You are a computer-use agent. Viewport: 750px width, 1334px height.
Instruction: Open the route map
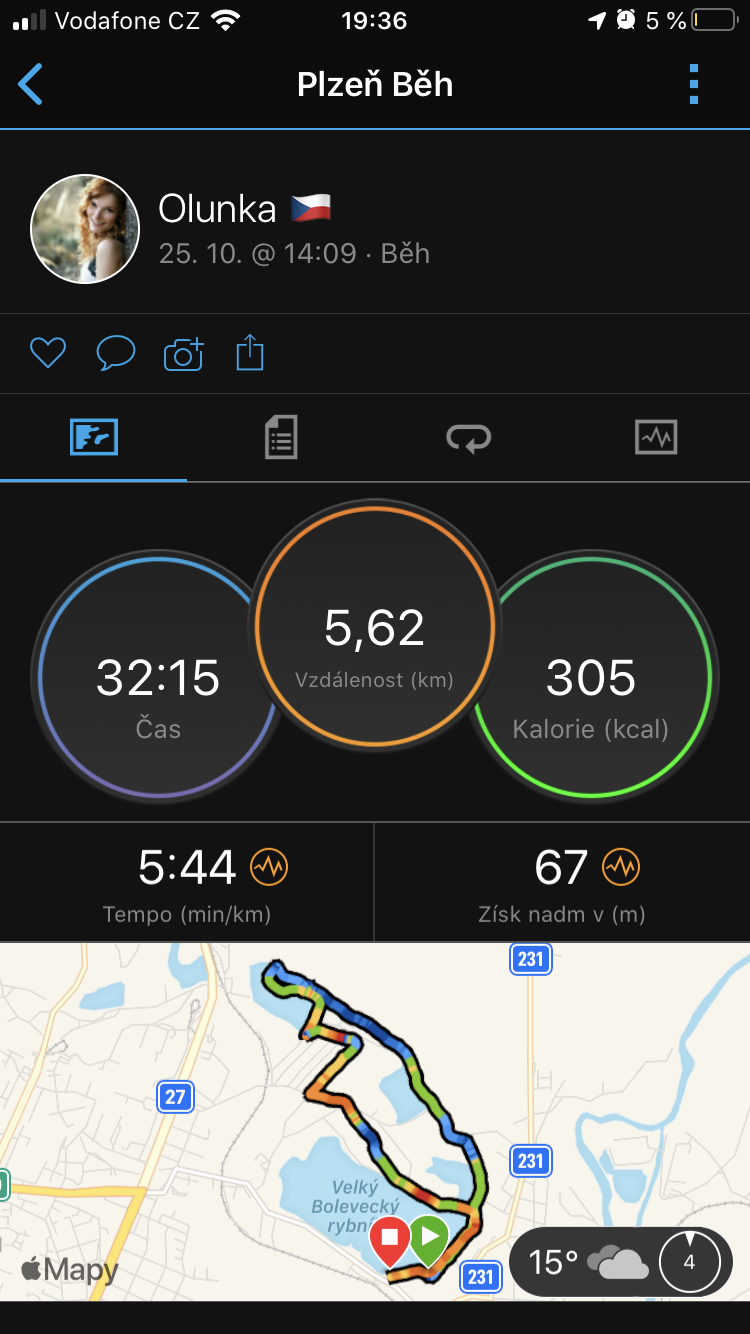point(375,1122)
